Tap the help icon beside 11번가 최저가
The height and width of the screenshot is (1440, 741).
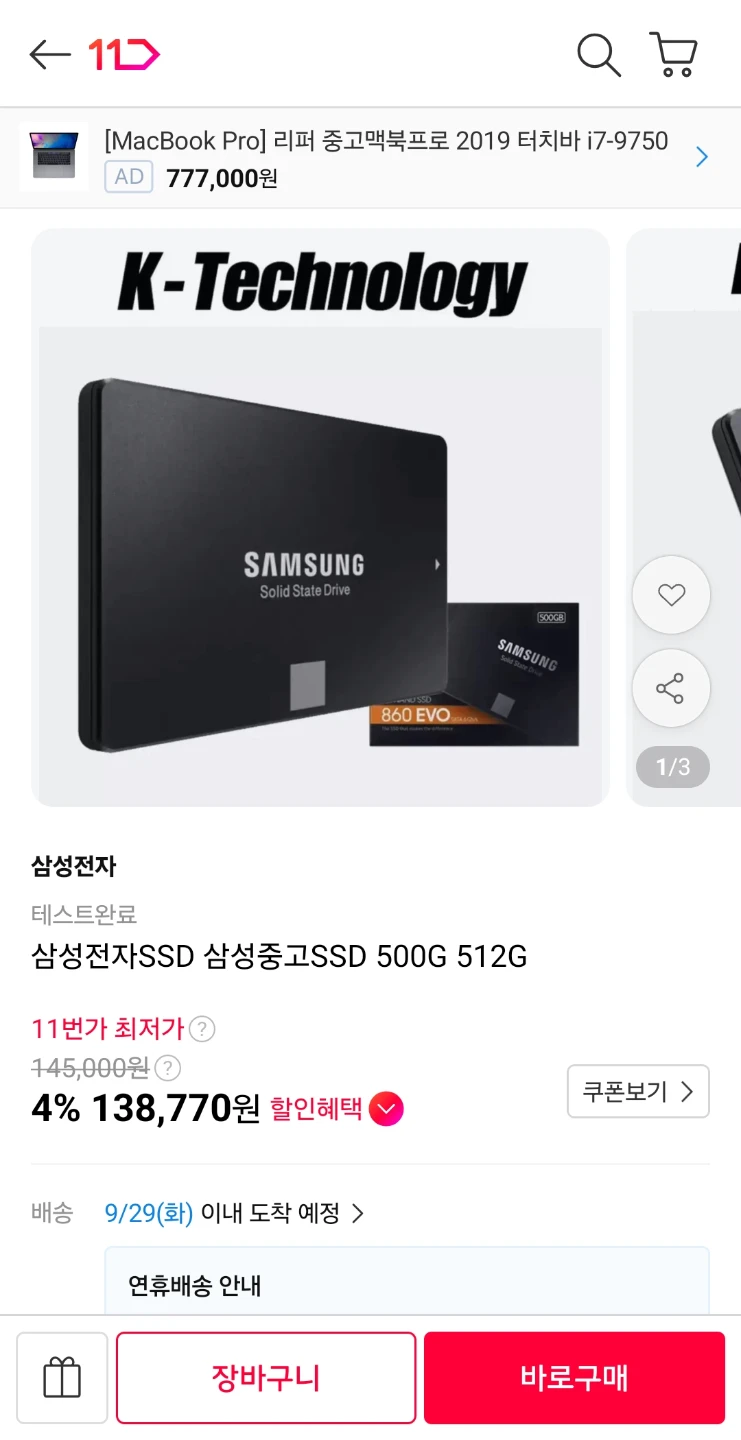[x=202, y=1028]
